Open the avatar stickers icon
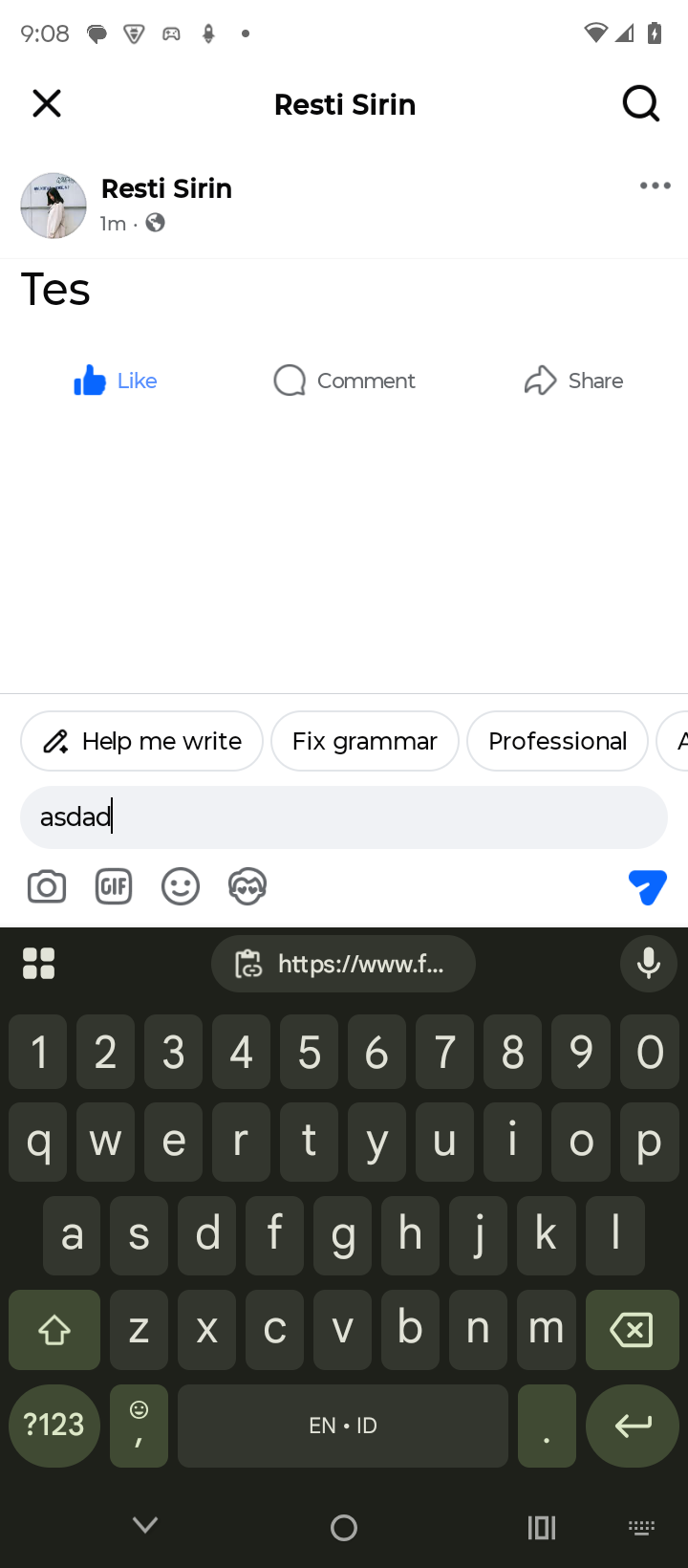 (247, 887)
